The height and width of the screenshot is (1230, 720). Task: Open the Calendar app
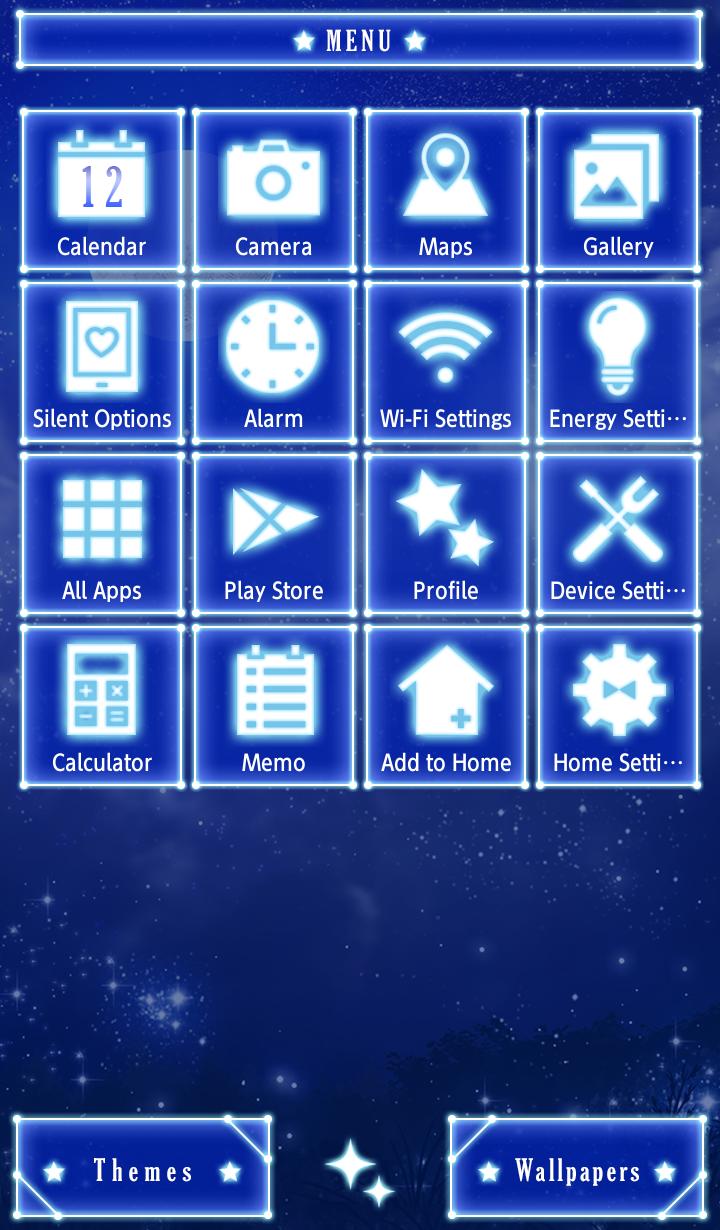tap(102, 190)
